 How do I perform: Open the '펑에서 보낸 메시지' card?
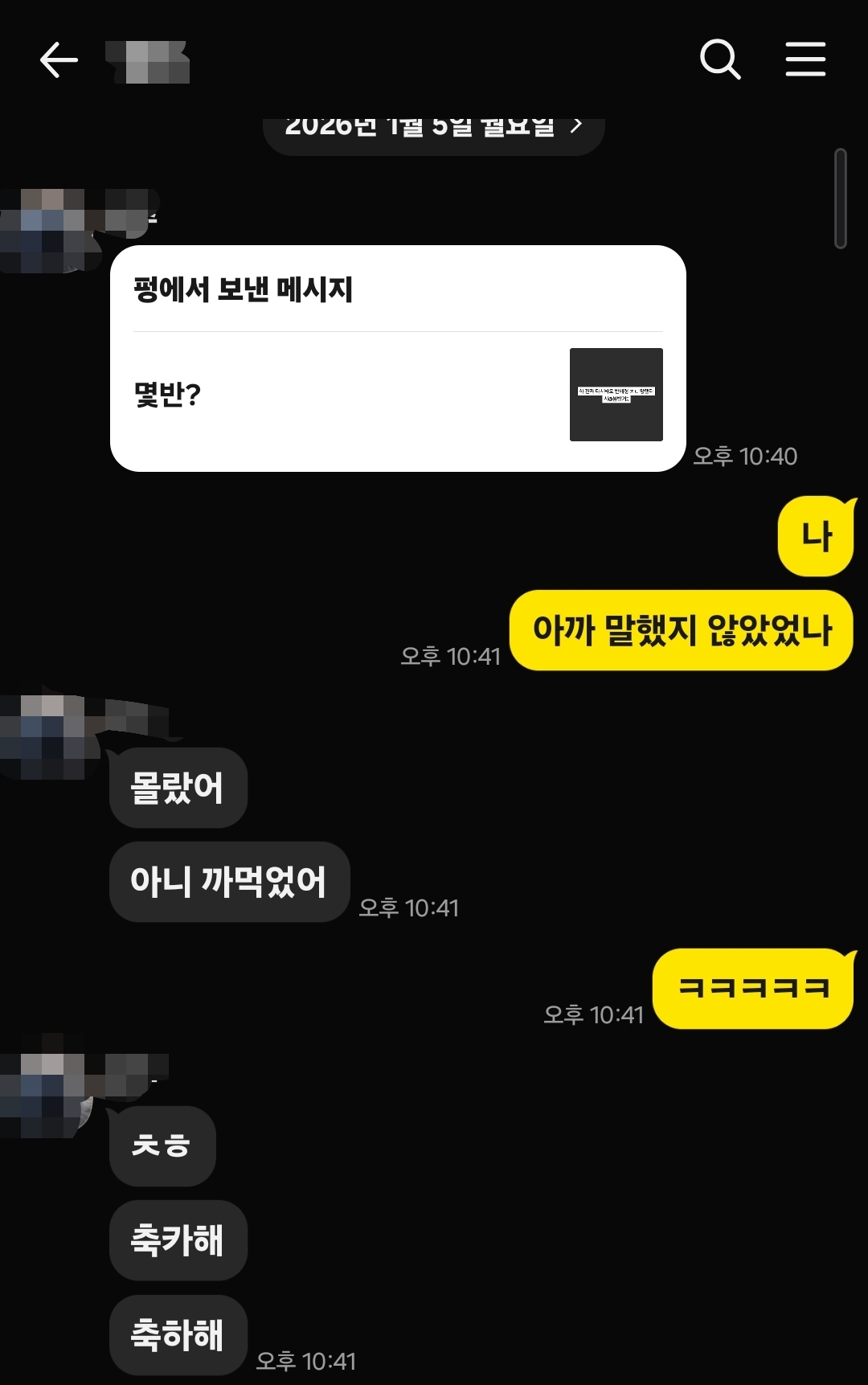(398, 358)
